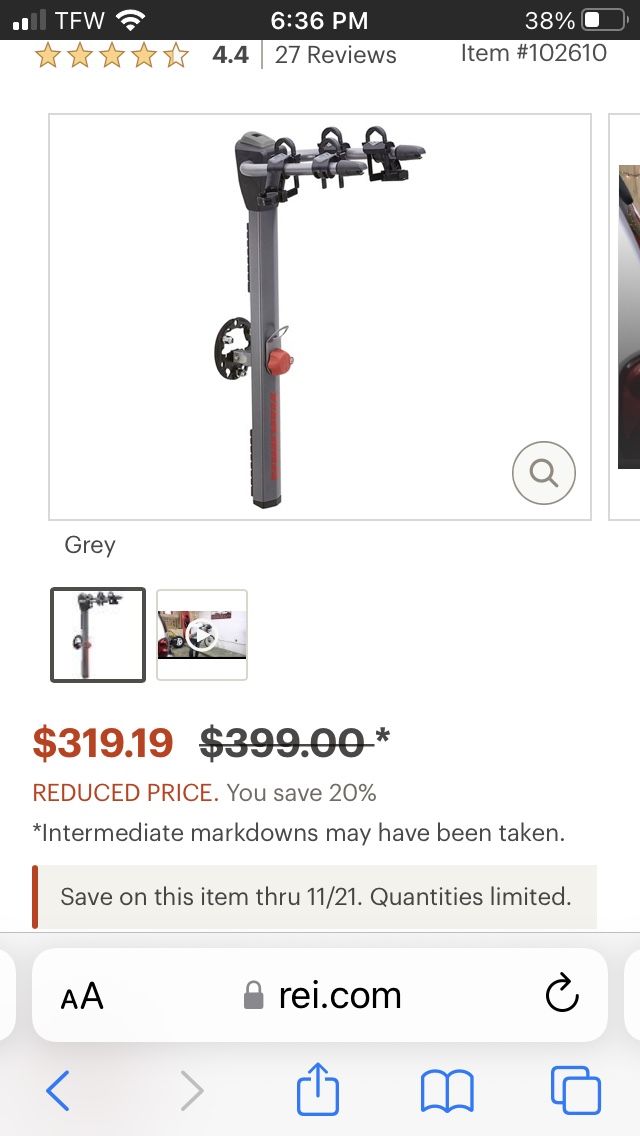Play the product video thumbnail

202,635
